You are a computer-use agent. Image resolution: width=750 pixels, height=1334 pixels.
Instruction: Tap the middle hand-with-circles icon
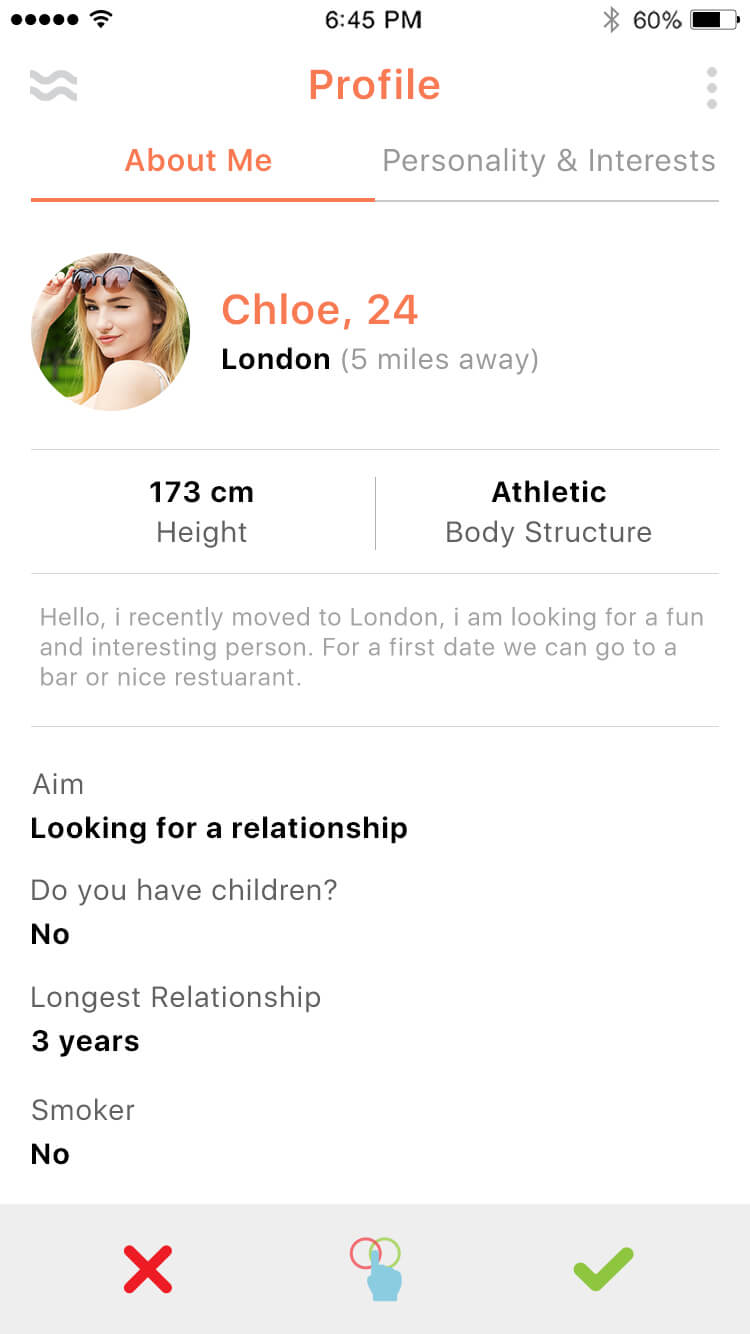click(376, 1269)
